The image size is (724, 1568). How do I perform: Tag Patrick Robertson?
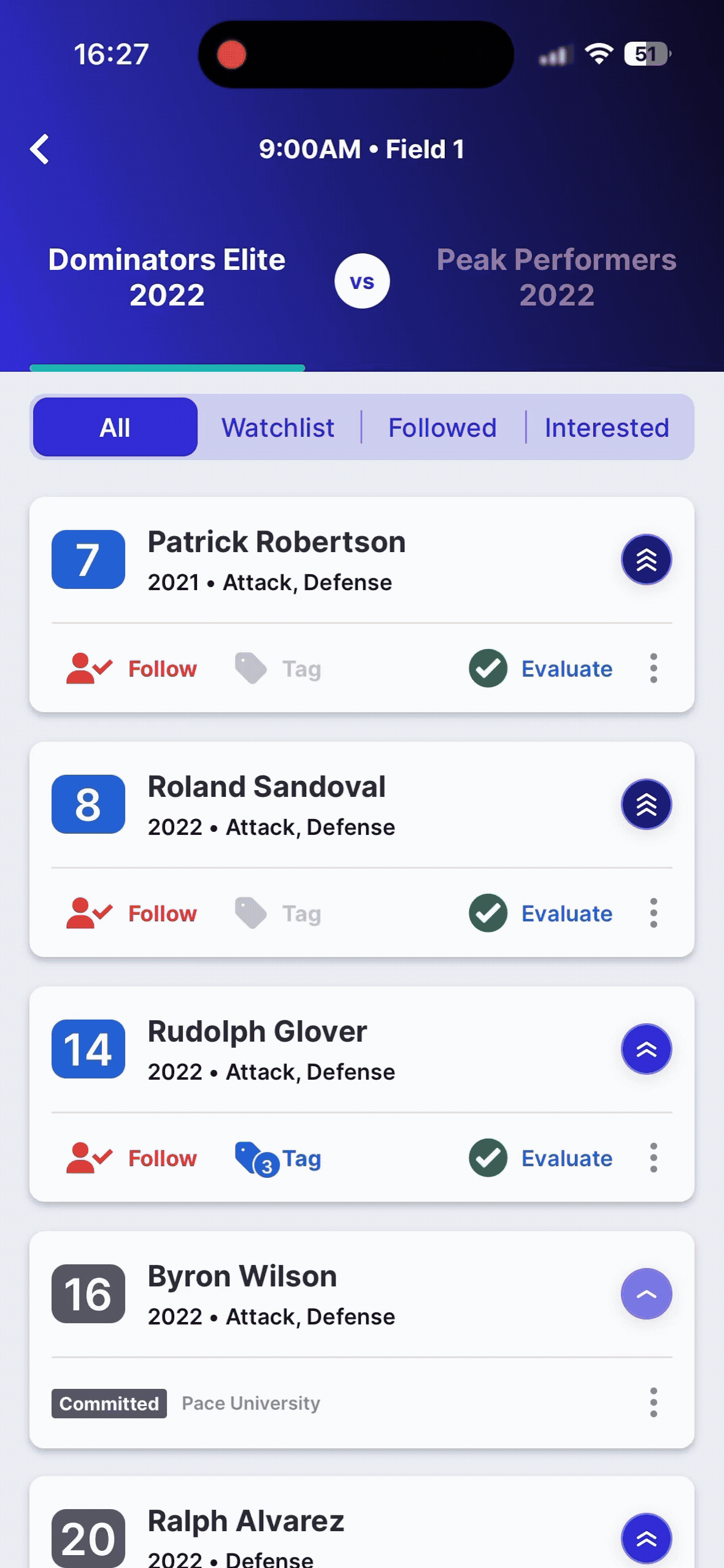pyautogui.click(x=279, y=669)
